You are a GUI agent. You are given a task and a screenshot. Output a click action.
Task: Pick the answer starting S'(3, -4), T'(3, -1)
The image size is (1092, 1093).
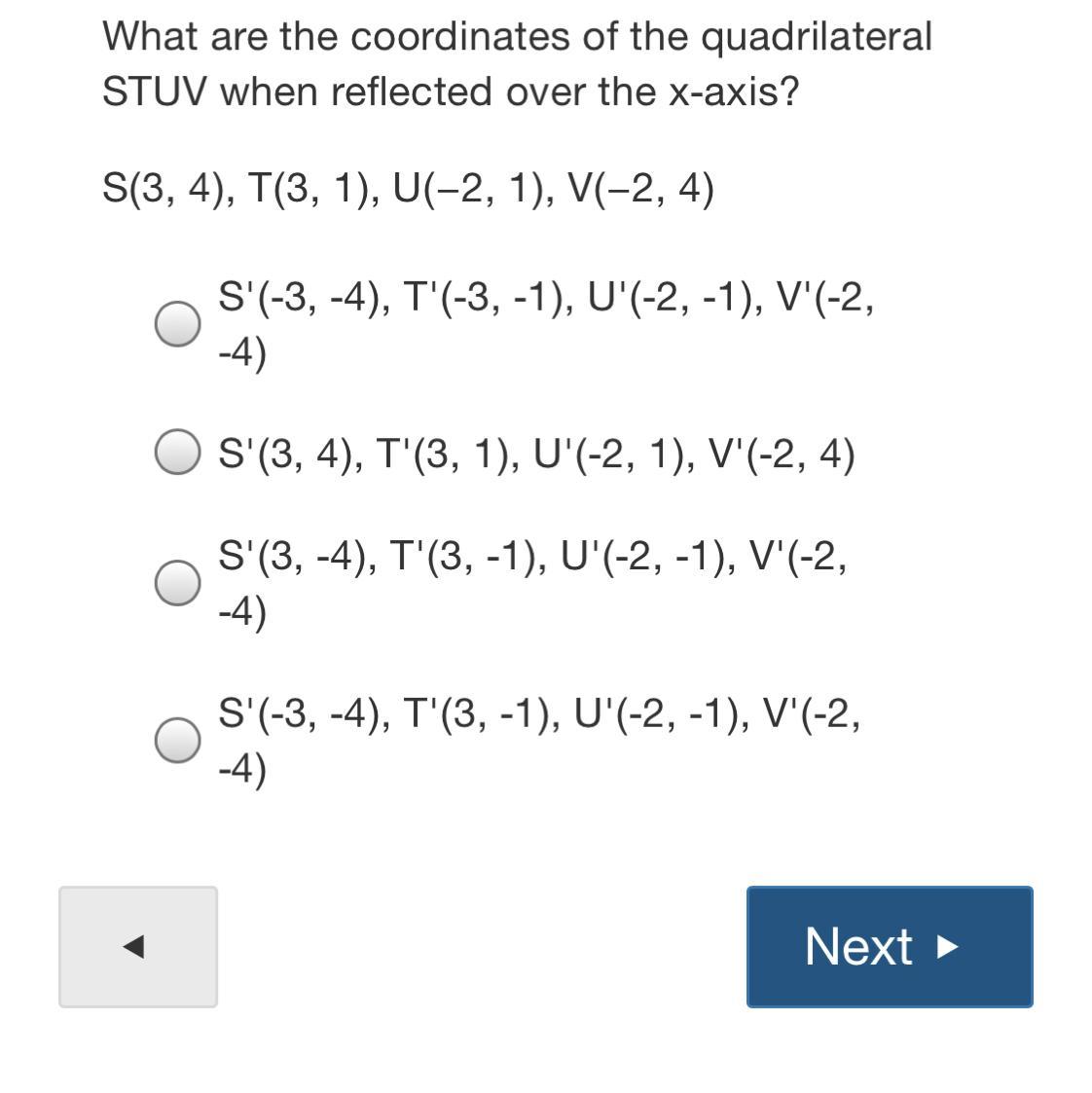pyautogui.click(x=178, y=582)
